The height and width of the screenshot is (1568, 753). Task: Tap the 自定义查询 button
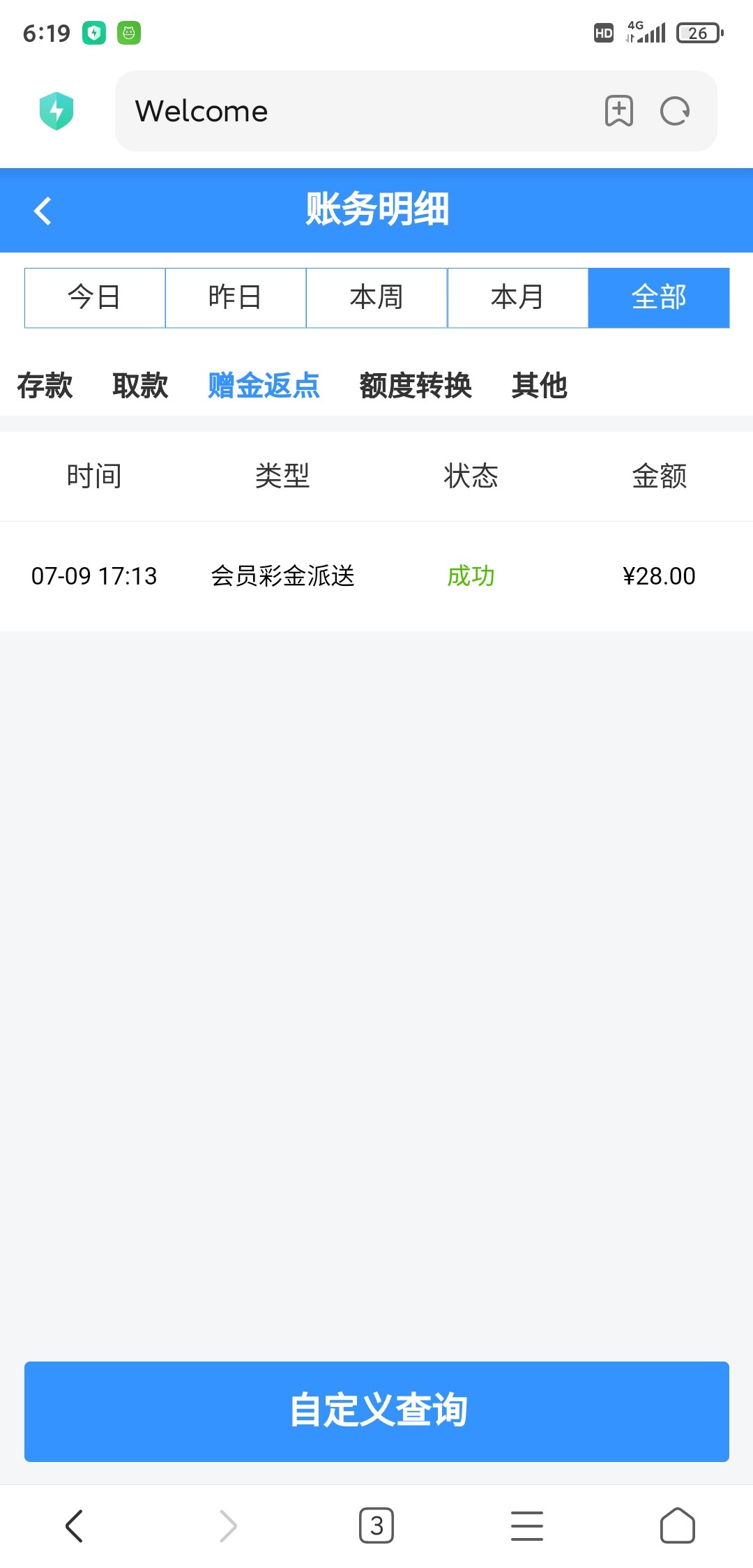click(x=376, y=1411)
